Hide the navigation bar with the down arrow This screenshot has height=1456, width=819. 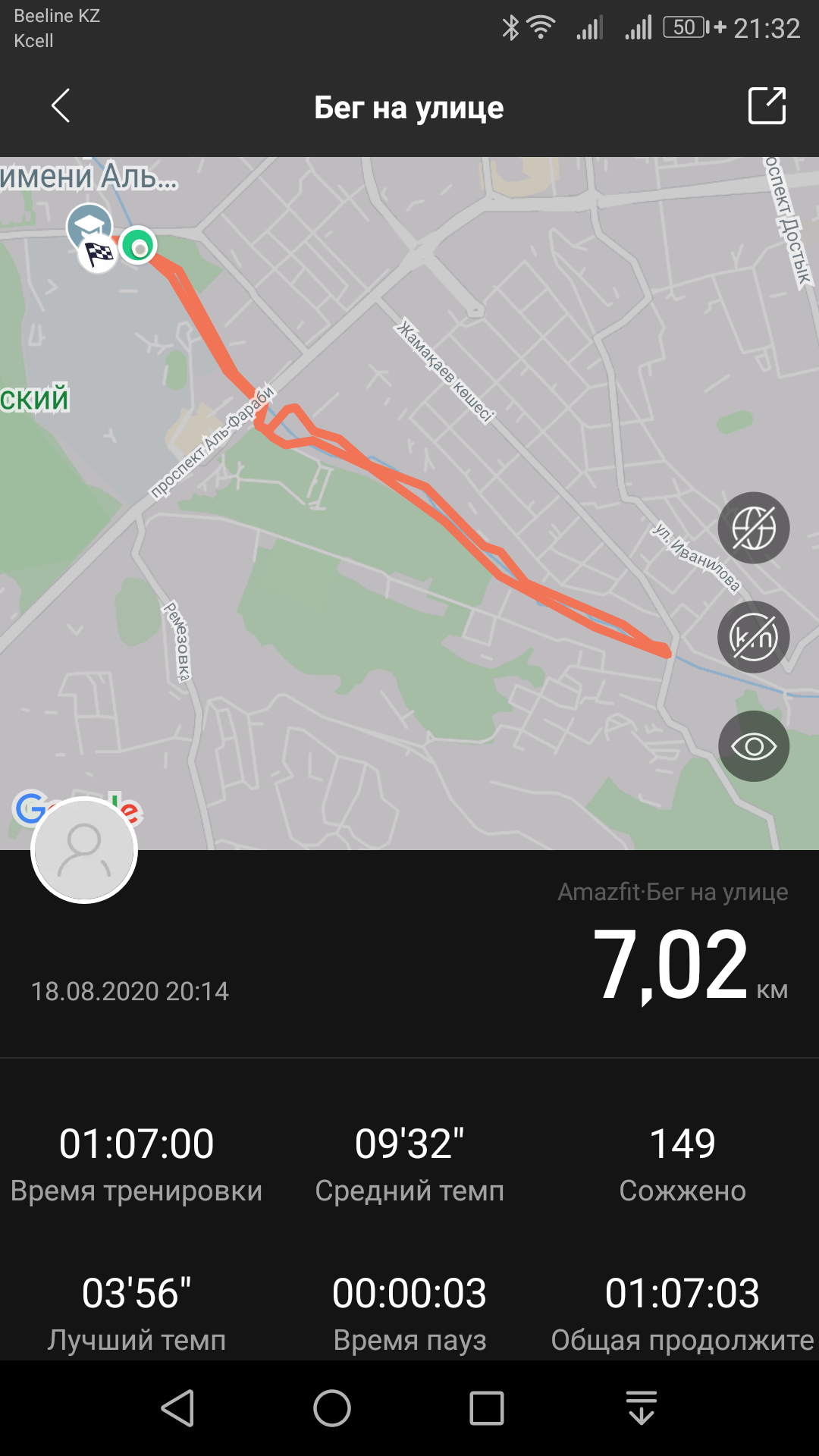(x=642, y=1408)
